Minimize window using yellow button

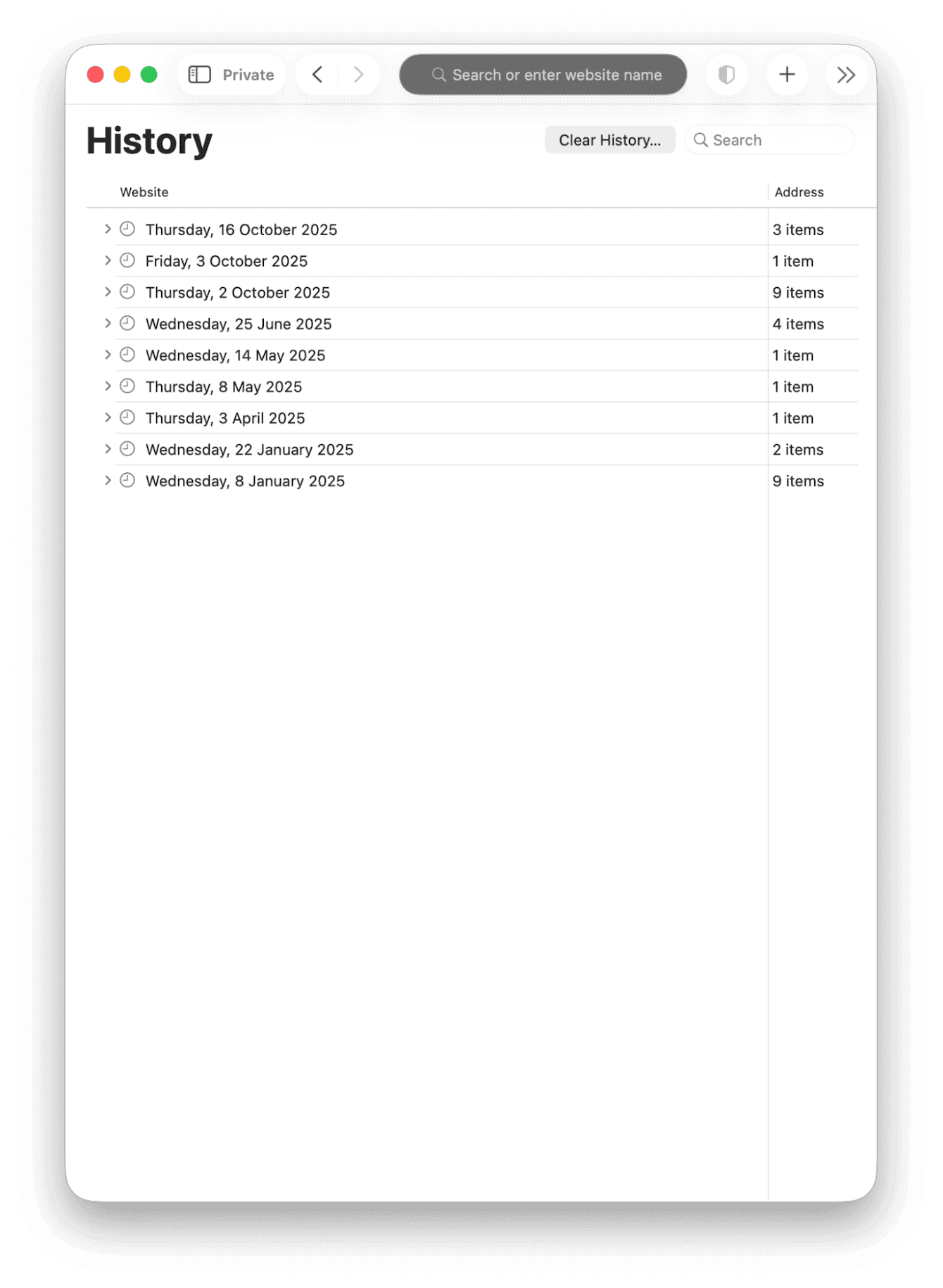pos(122,75)
